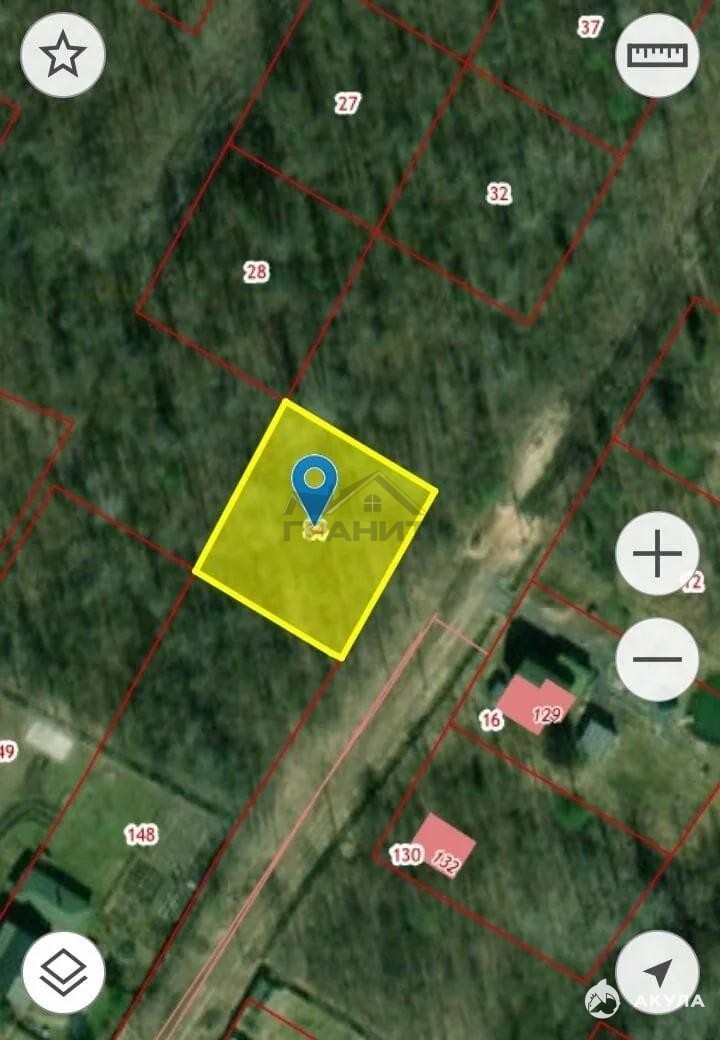Zoom out the map with the minus button
This screenshot has height=1040, width=720.
(657, 659)
